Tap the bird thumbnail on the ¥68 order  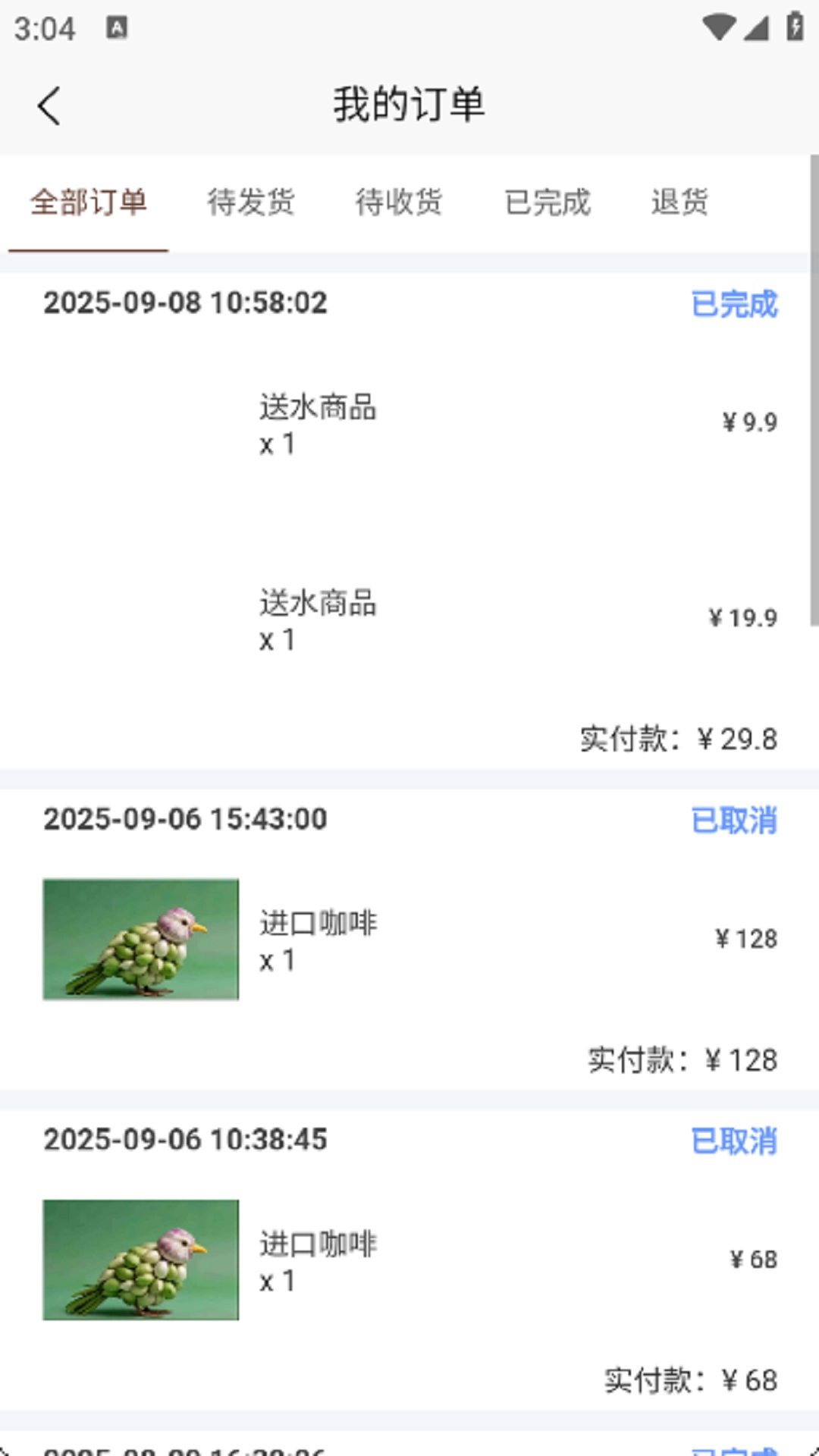(x=140, y=1260)
